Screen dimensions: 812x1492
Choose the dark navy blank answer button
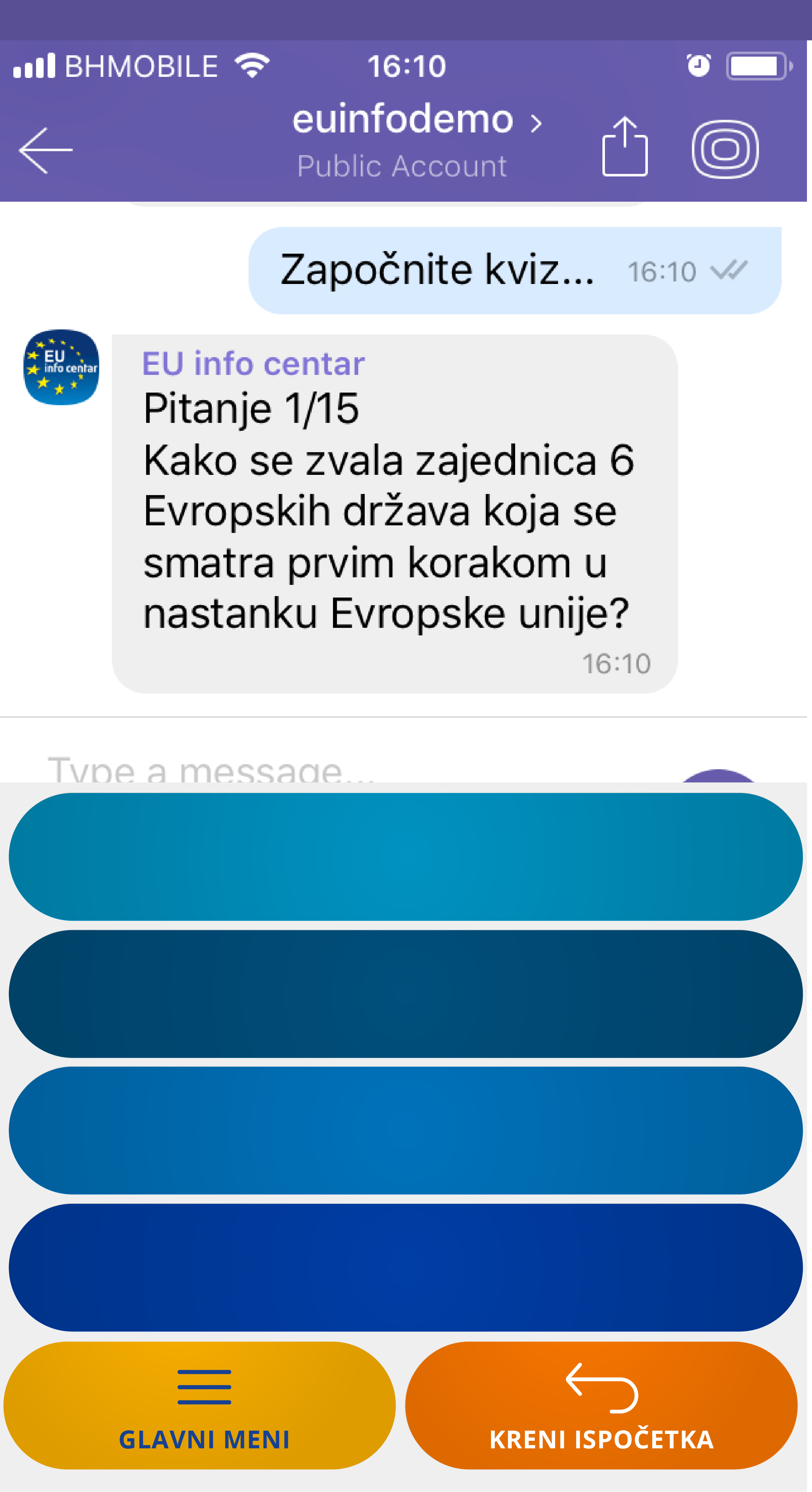point(405,993)
